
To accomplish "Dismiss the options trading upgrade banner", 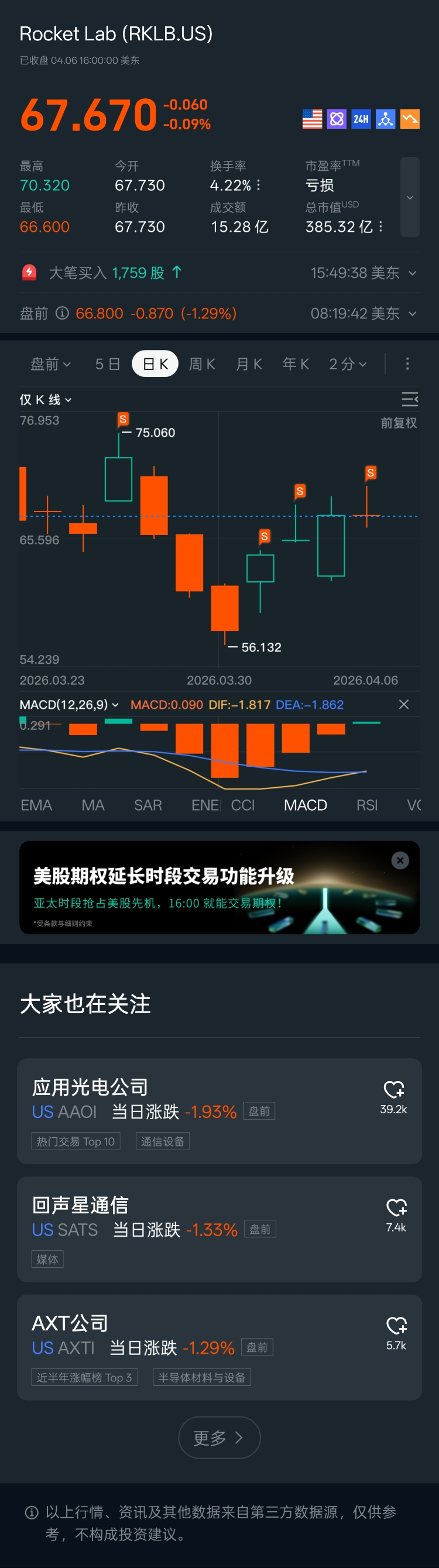I will [400, 860].
